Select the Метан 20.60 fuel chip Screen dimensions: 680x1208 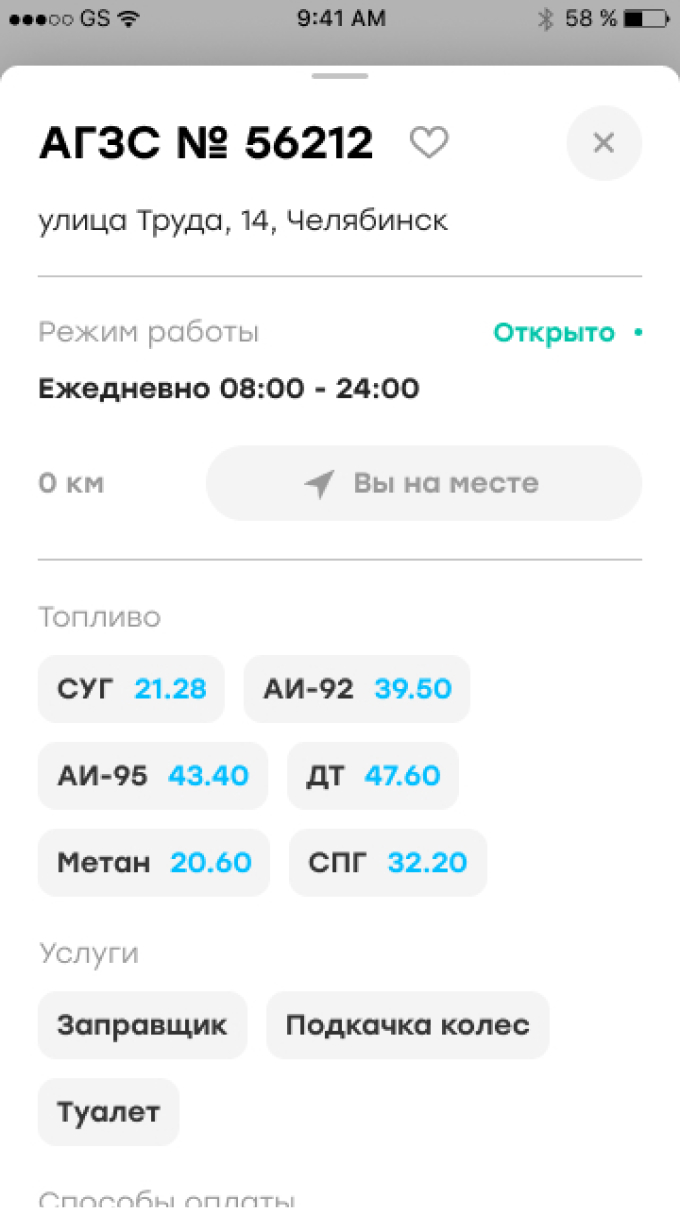point(154,863)
